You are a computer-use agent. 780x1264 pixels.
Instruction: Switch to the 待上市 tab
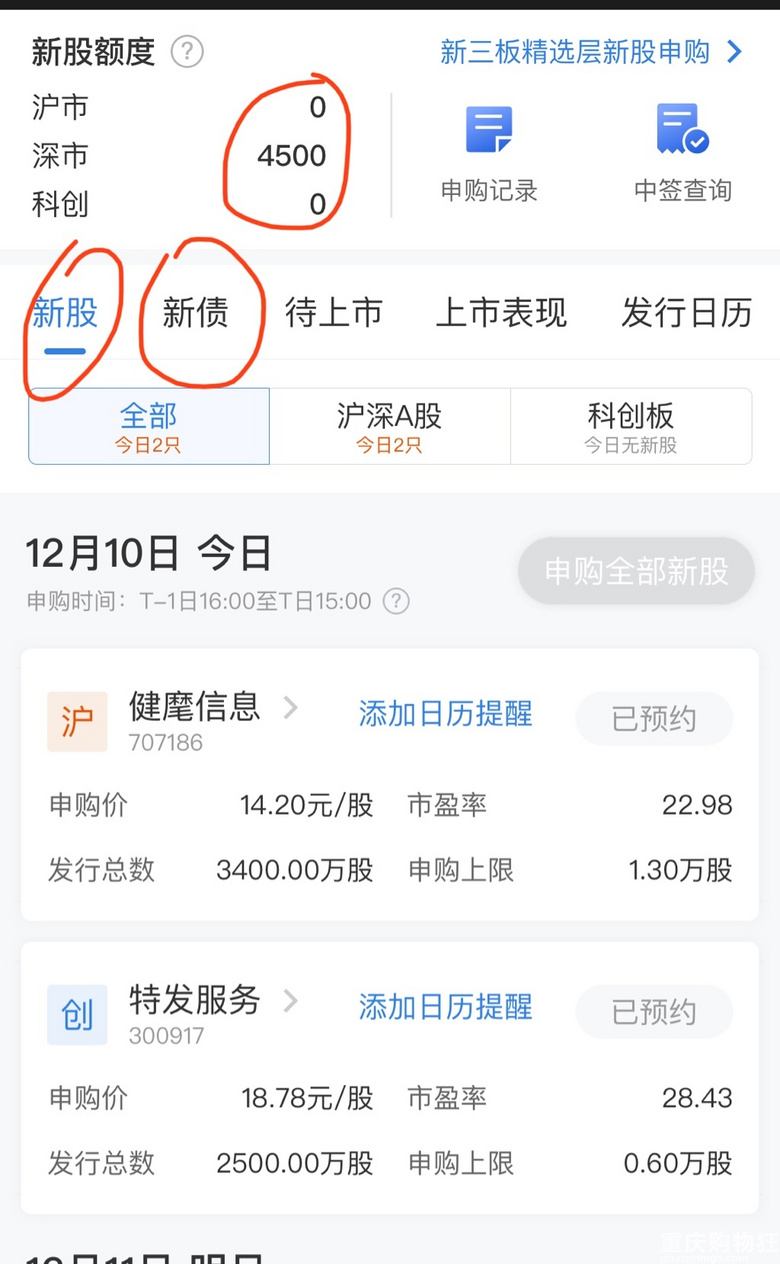333,313
